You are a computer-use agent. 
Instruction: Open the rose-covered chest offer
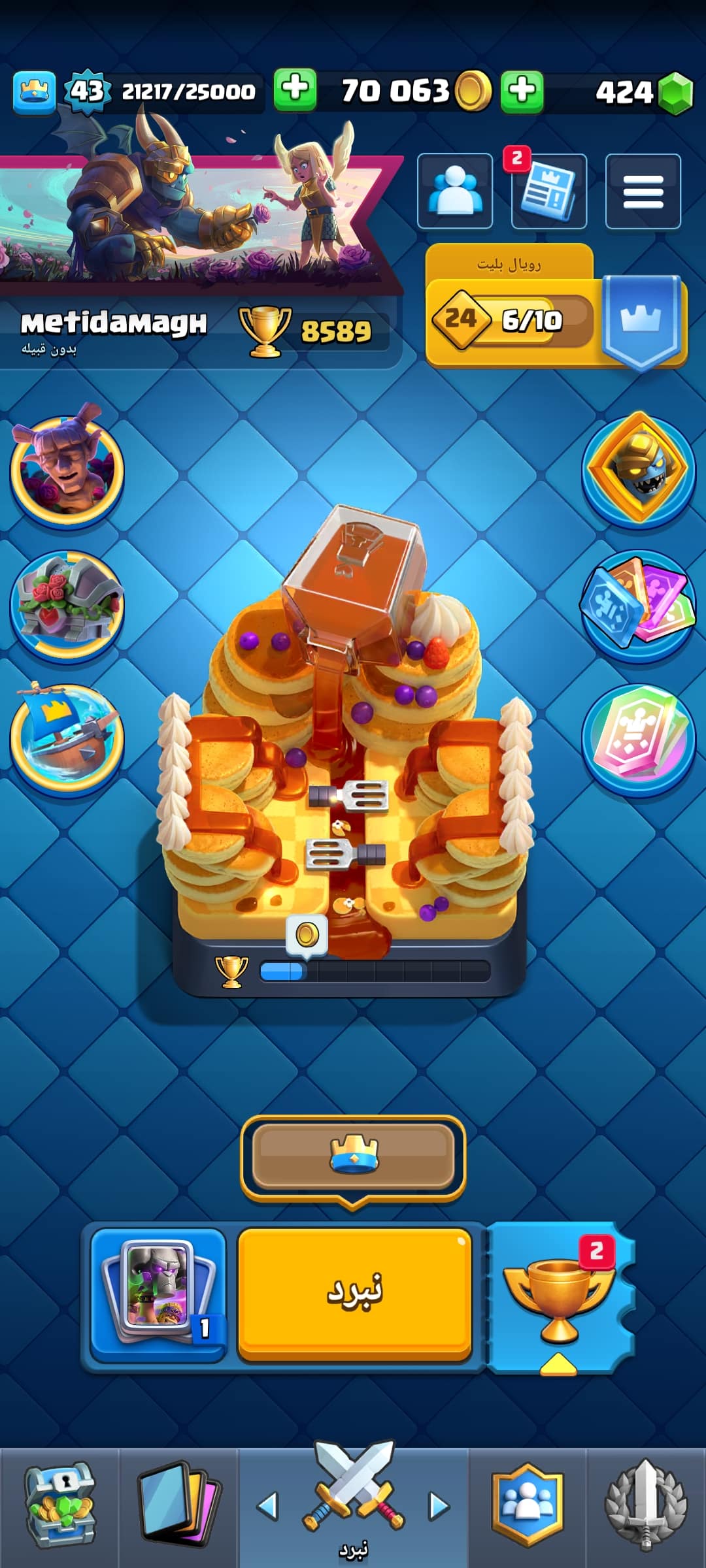[x=66, y=605]
